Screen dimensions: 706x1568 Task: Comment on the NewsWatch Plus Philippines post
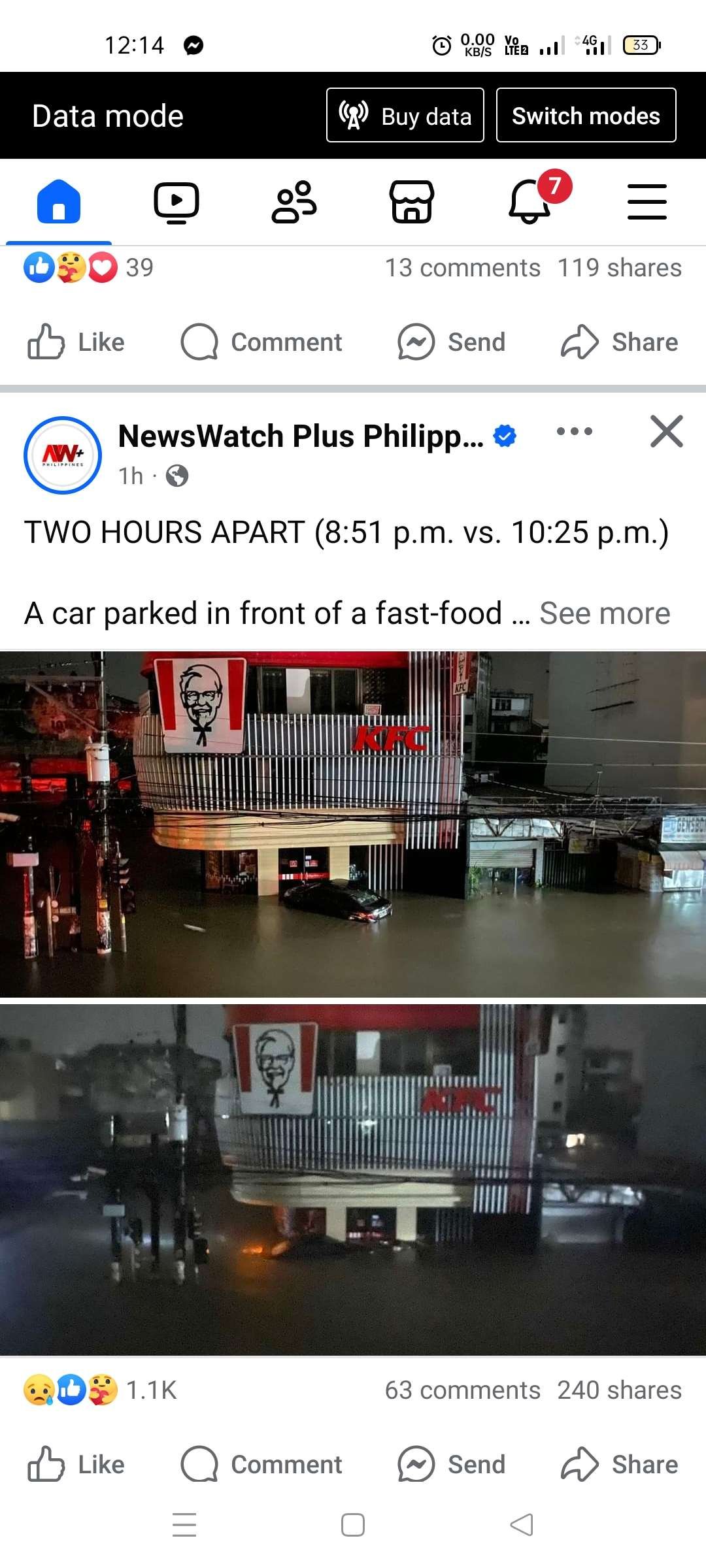(261, 1464)
